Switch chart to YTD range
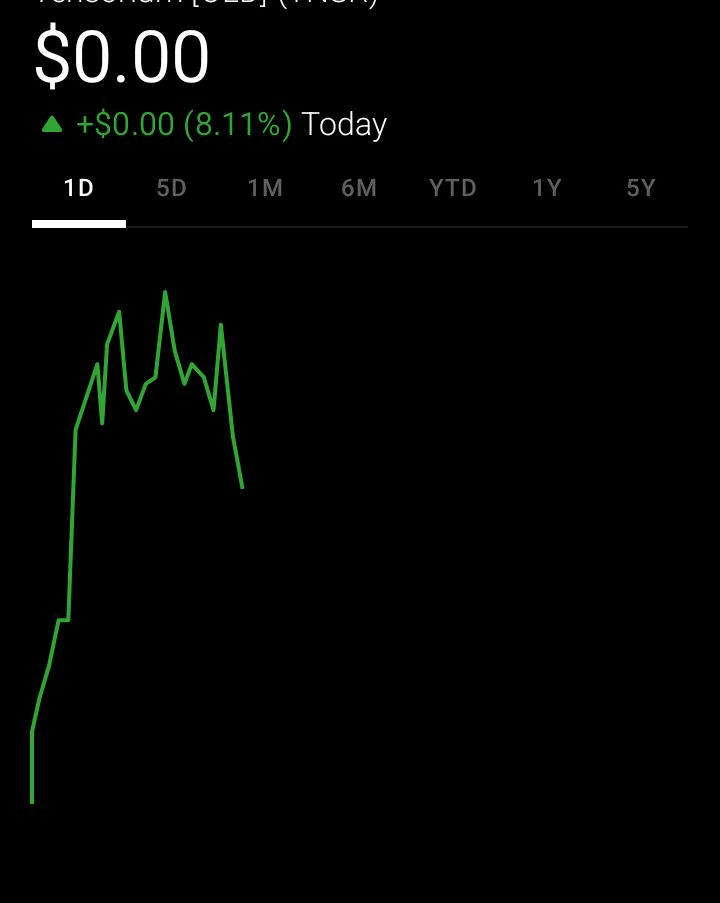 click(x=452, y=188)
